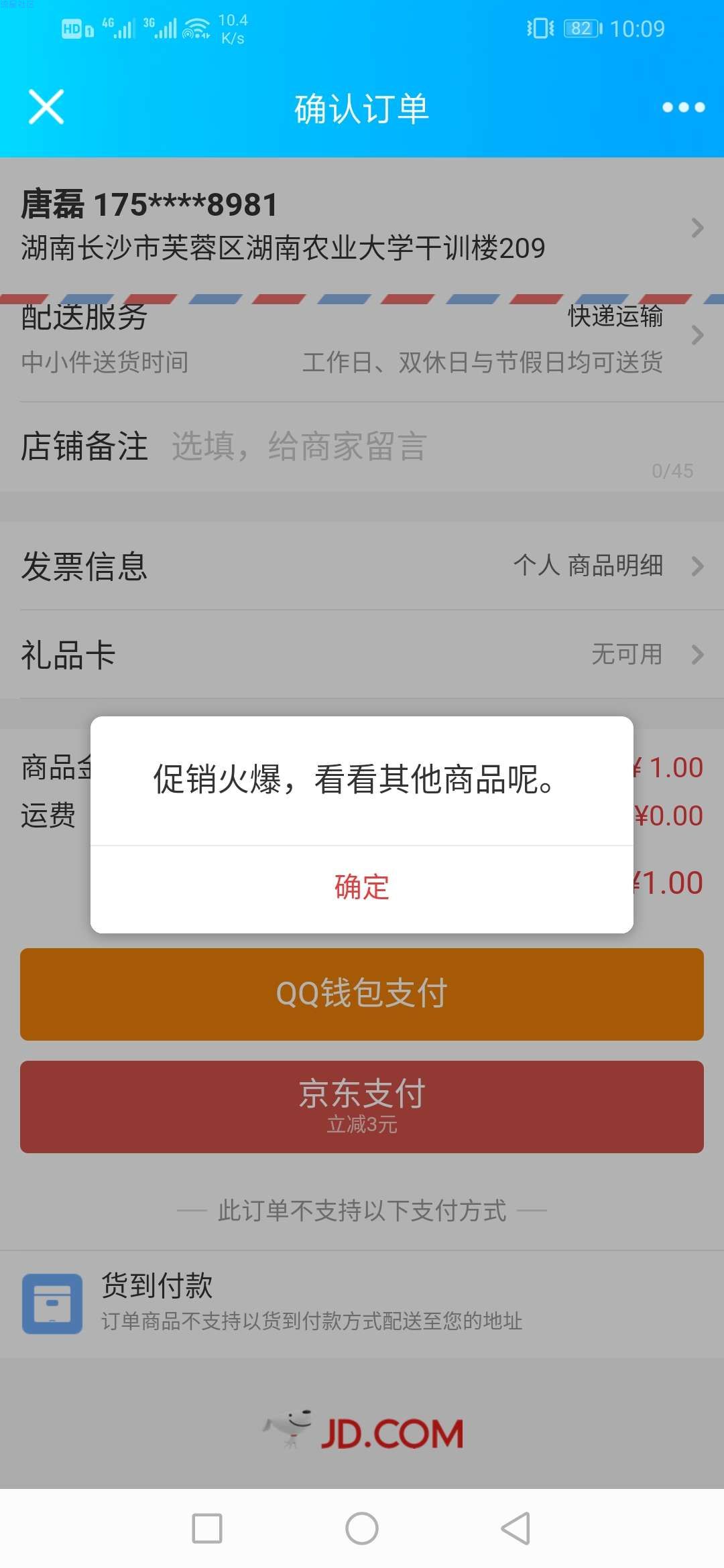Viewport: 724px width, 1568px height.
Task: Go back using the system back button
Action: pos(516,1528)
